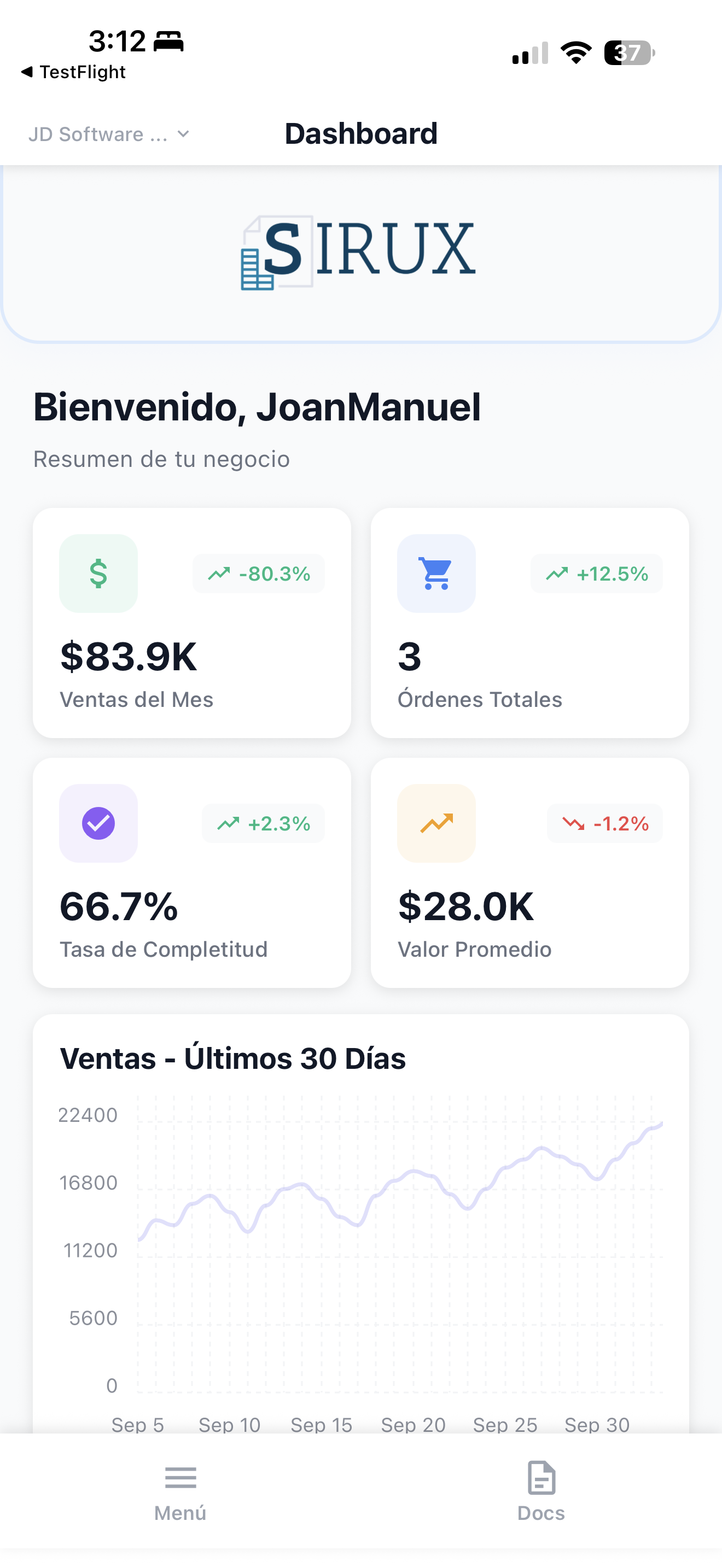Viewport: 722px width, 1568px height.
Task: Open the Ventas del Mes card
Action: 192,622
